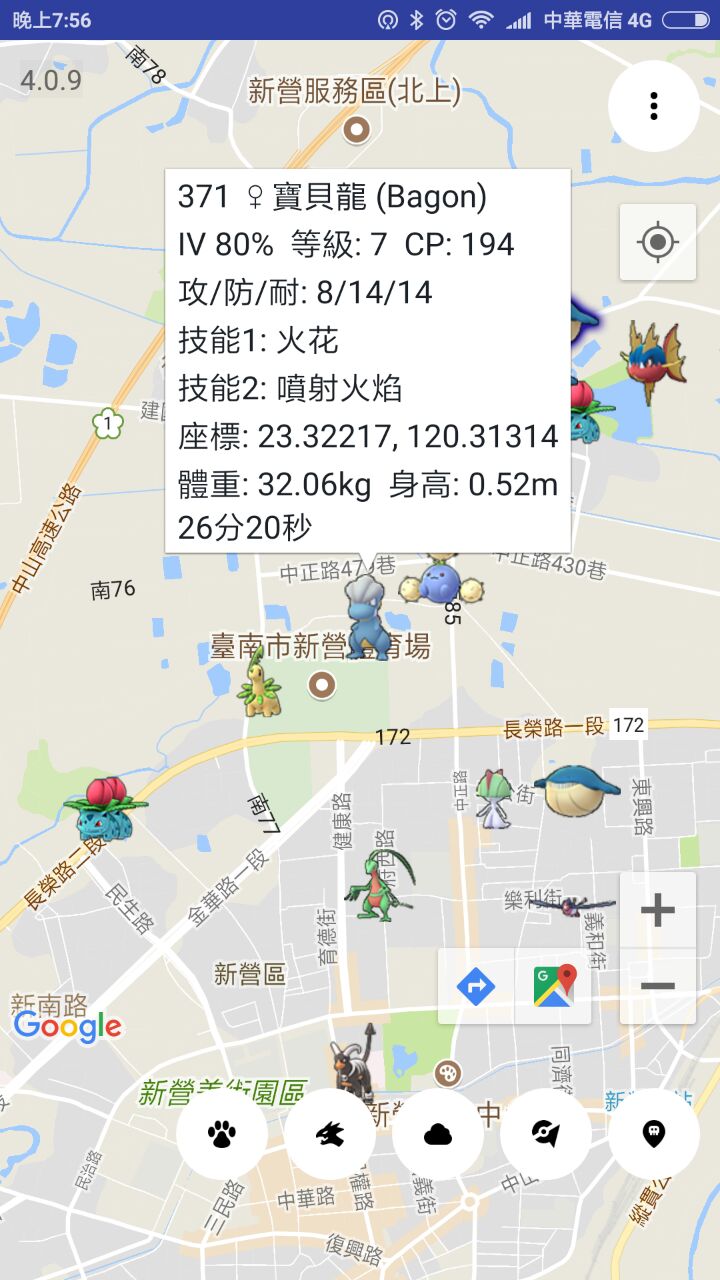The height and width of the screenshot is (1280, 720).
Task: Tap the skull map-pin button
Action: click(x=654, y=1133)
